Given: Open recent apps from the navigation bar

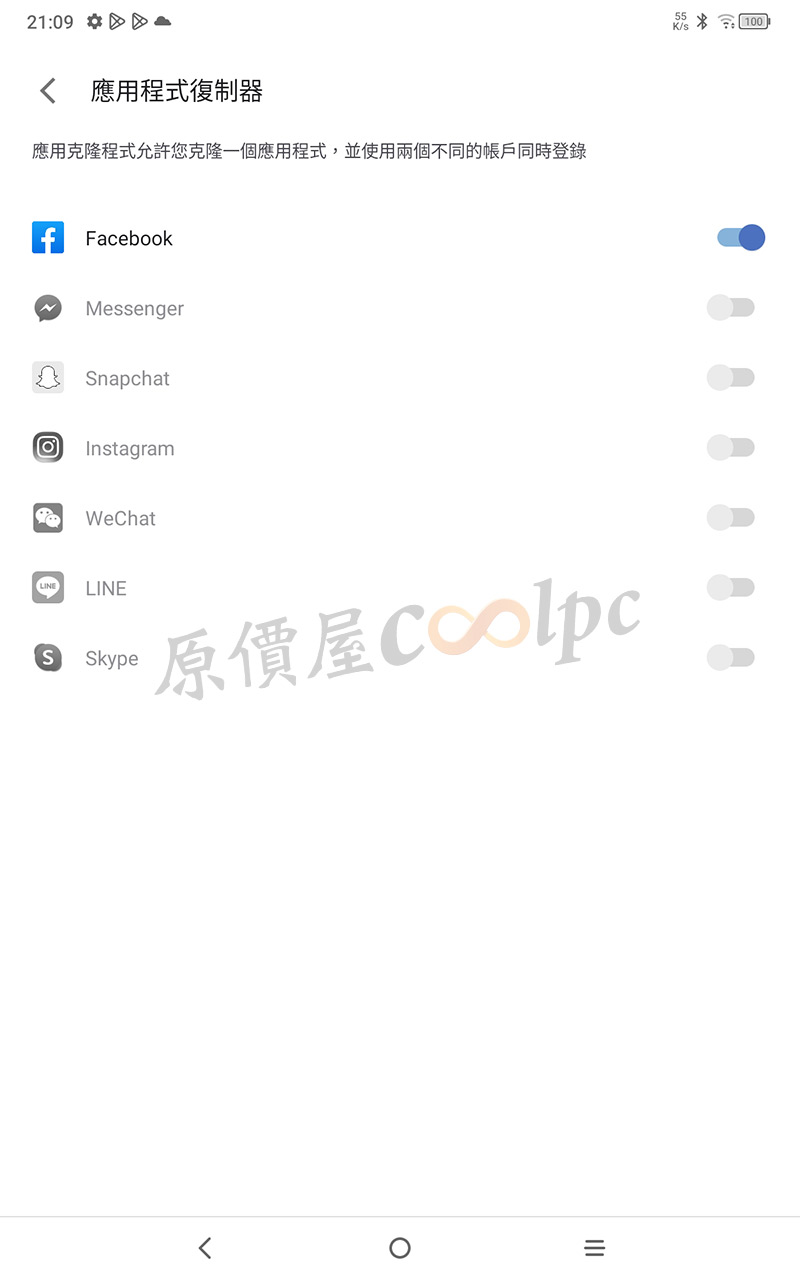Looking at the screenshot, I should click(595, 1248).
